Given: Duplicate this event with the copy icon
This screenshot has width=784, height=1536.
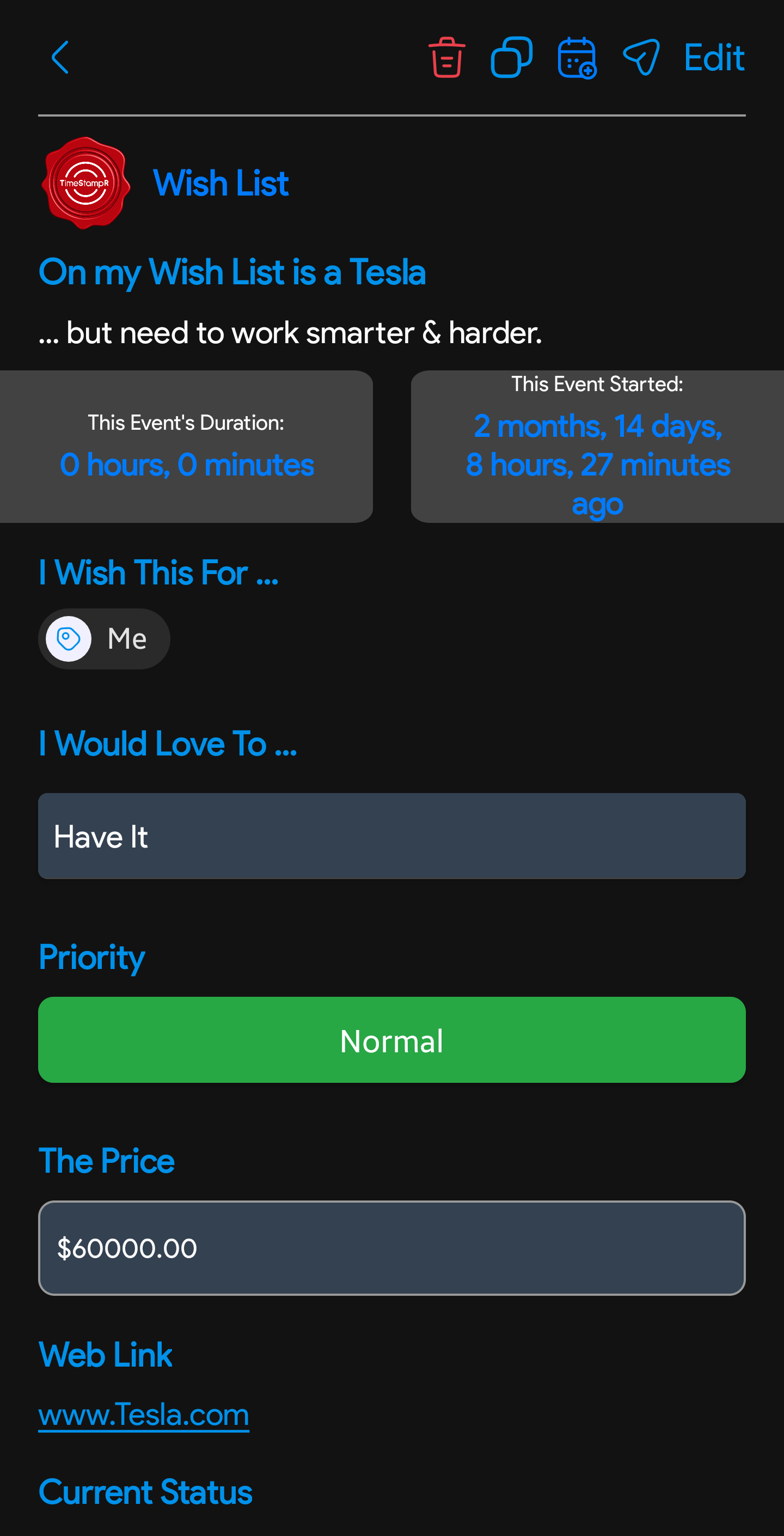Looking at the screenshot, I should [512, 58].
